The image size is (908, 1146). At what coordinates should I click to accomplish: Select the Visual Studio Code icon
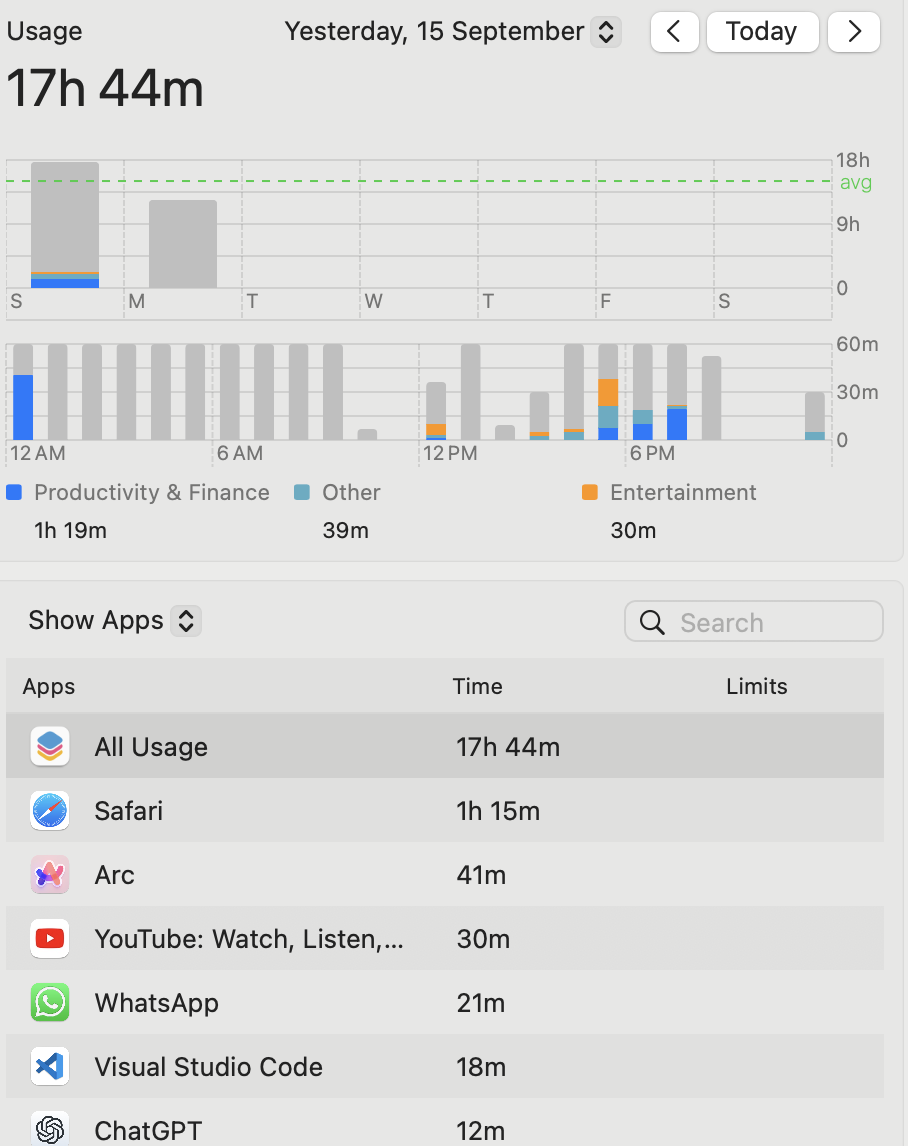pyautogui.click(x=49, y=1066)
